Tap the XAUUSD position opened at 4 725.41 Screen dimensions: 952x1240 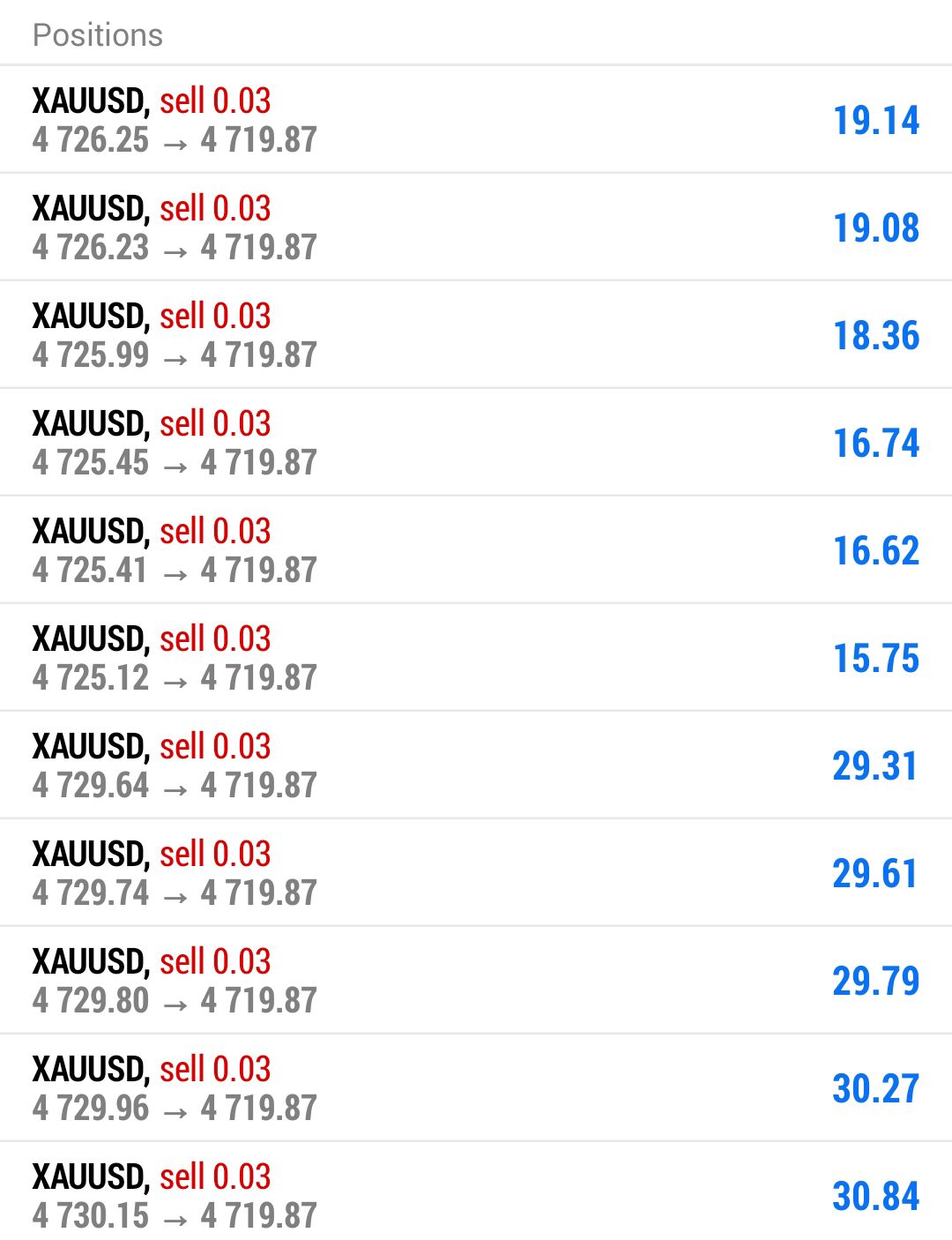(476, 550)
